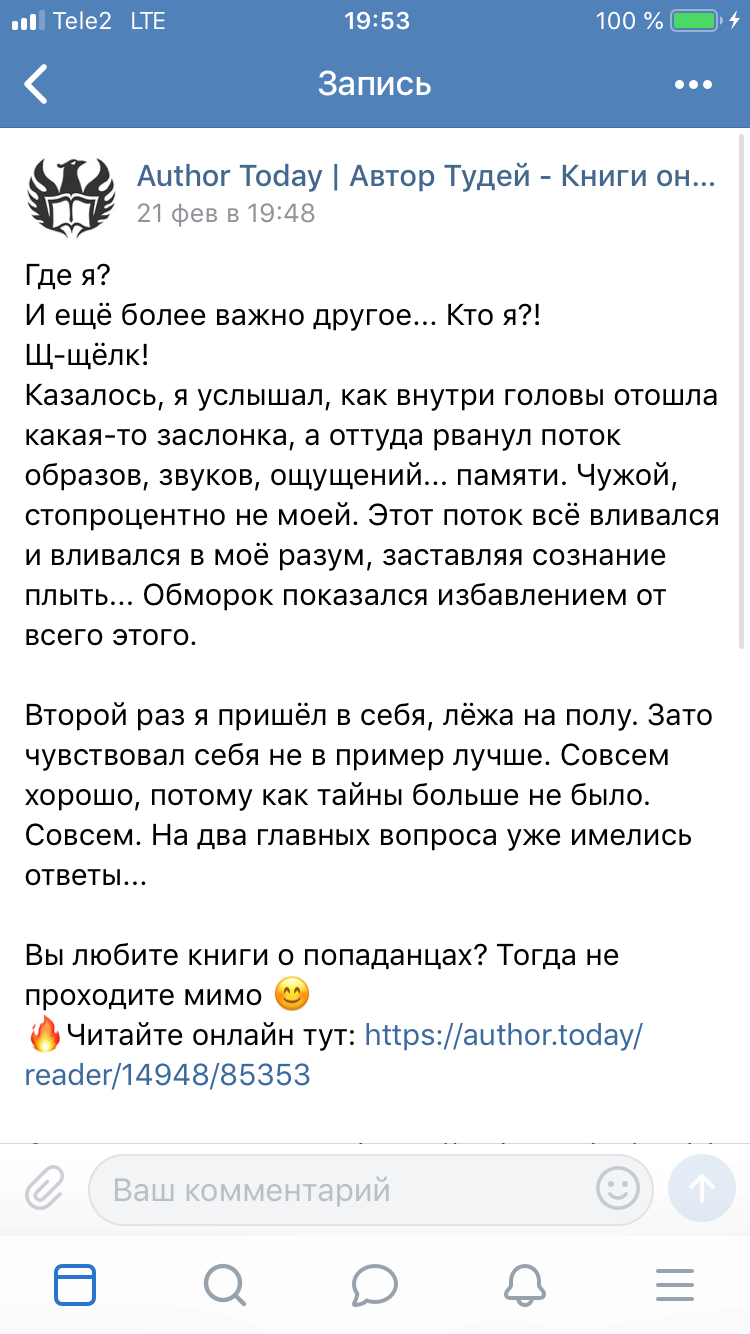Viewport: 750px width, 1334px height.
Task: Open the three-dot overflow menu
Action: click(693, 85)
